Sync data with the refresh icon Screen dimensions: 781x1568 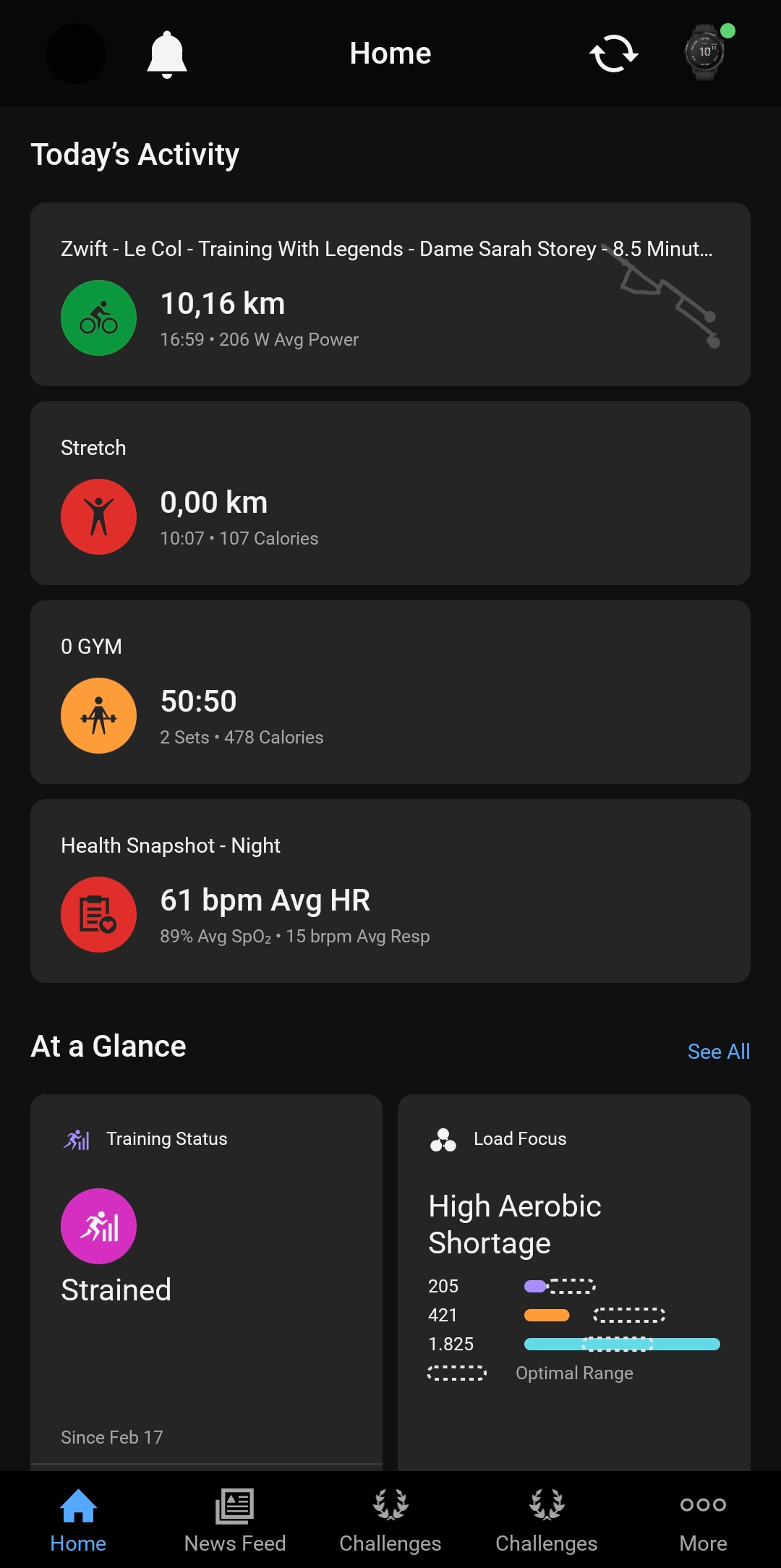pos(614,54)
